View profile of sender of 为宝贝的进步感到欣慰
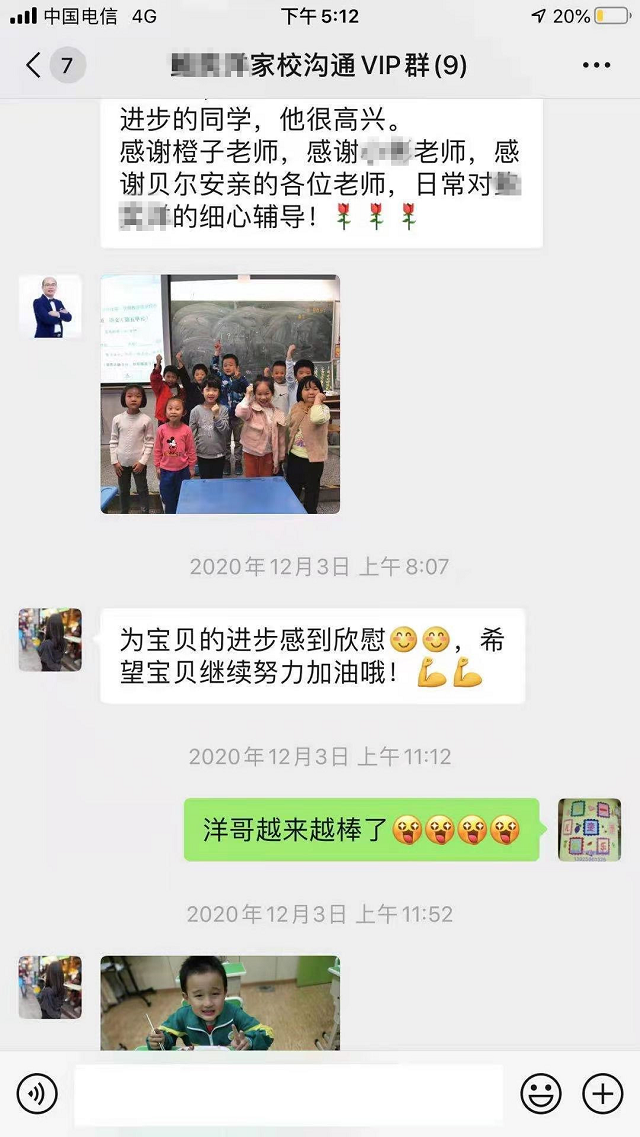This screenshot has height=1137, width=640. click(x=50, y=639)
